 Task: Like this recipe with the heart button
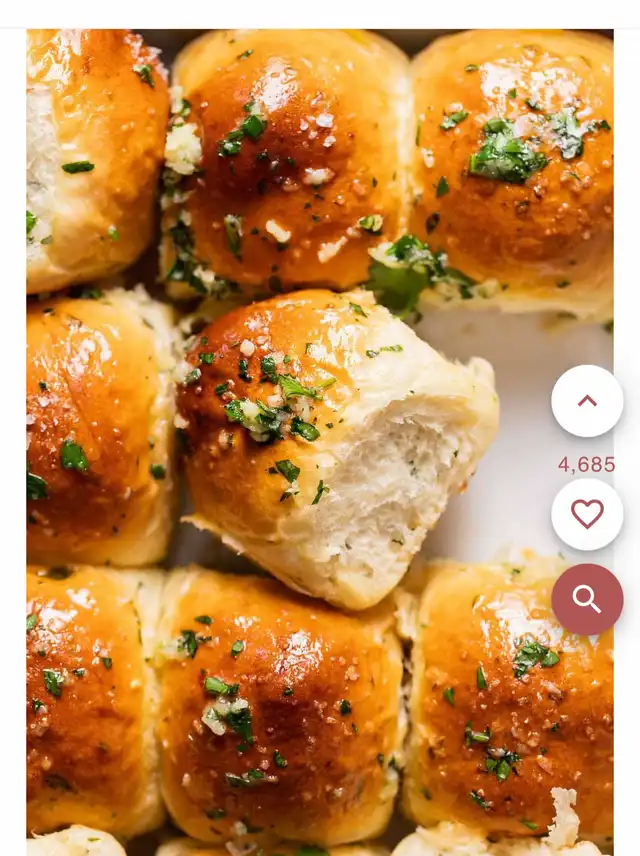point(587,514)
